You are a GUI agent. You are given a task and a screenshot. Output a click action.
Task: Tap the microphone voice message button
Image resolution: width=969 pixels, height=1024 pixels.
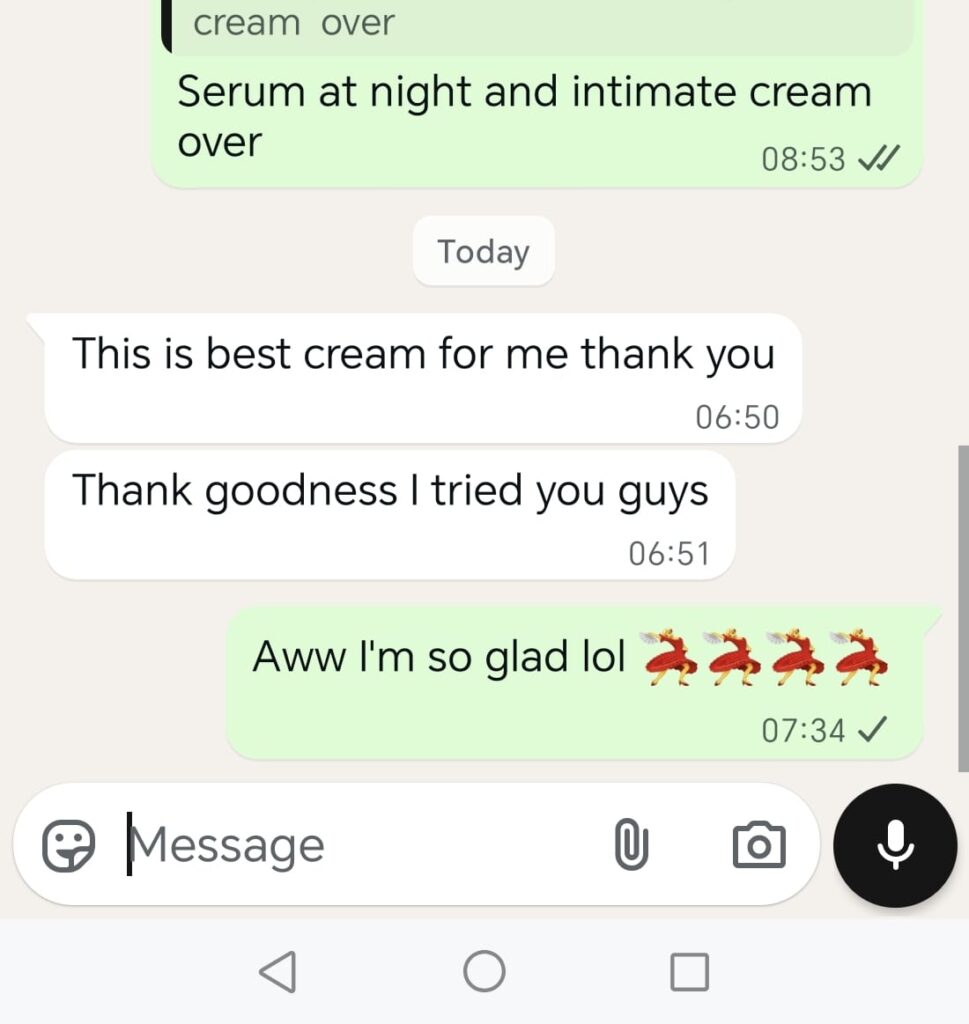click(x=895, y=845)
